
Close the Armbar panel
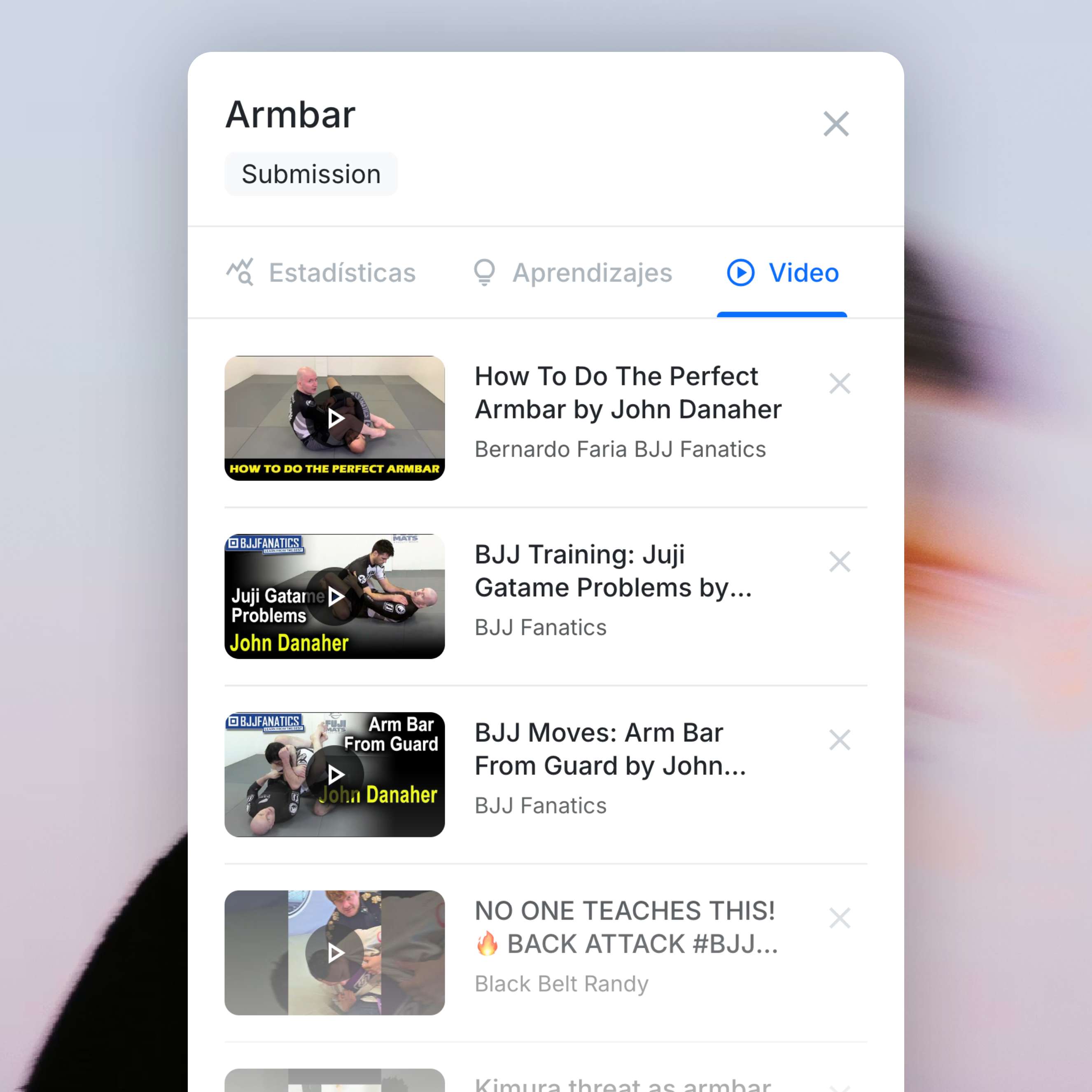(x=836, y=124)
